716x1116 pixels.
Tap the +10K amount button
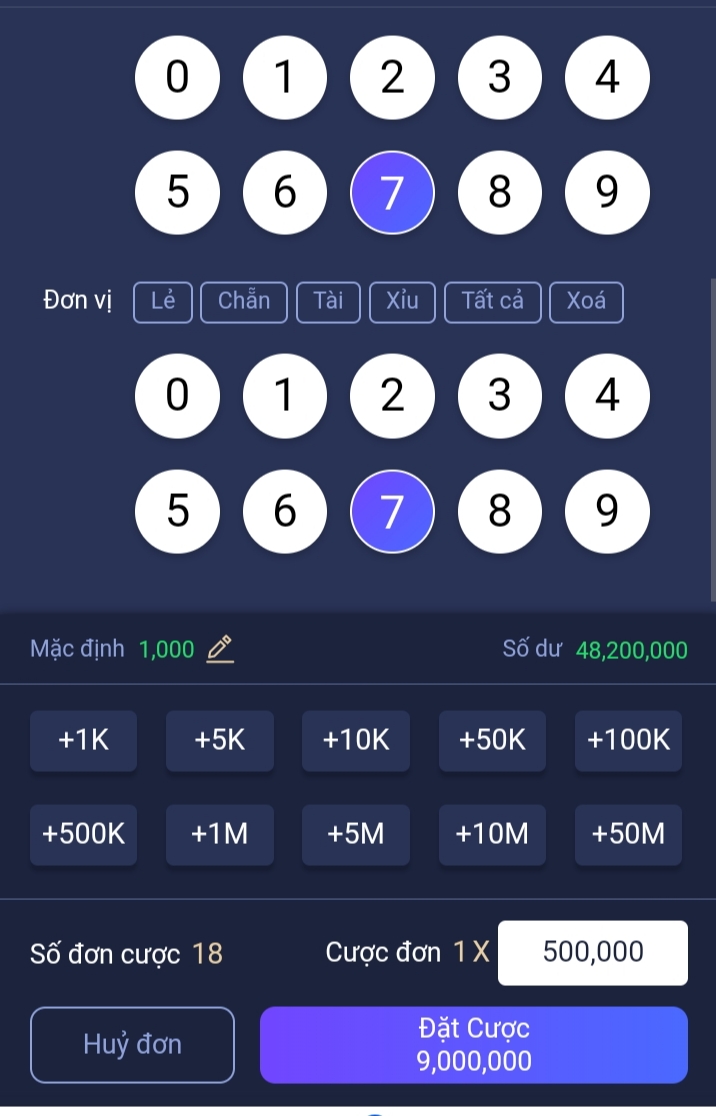355,740
